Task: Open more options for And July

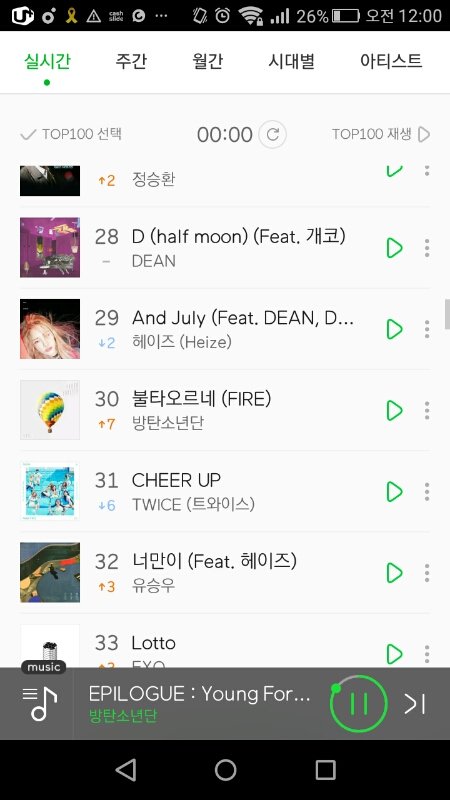Action: (x=427, y=329)
